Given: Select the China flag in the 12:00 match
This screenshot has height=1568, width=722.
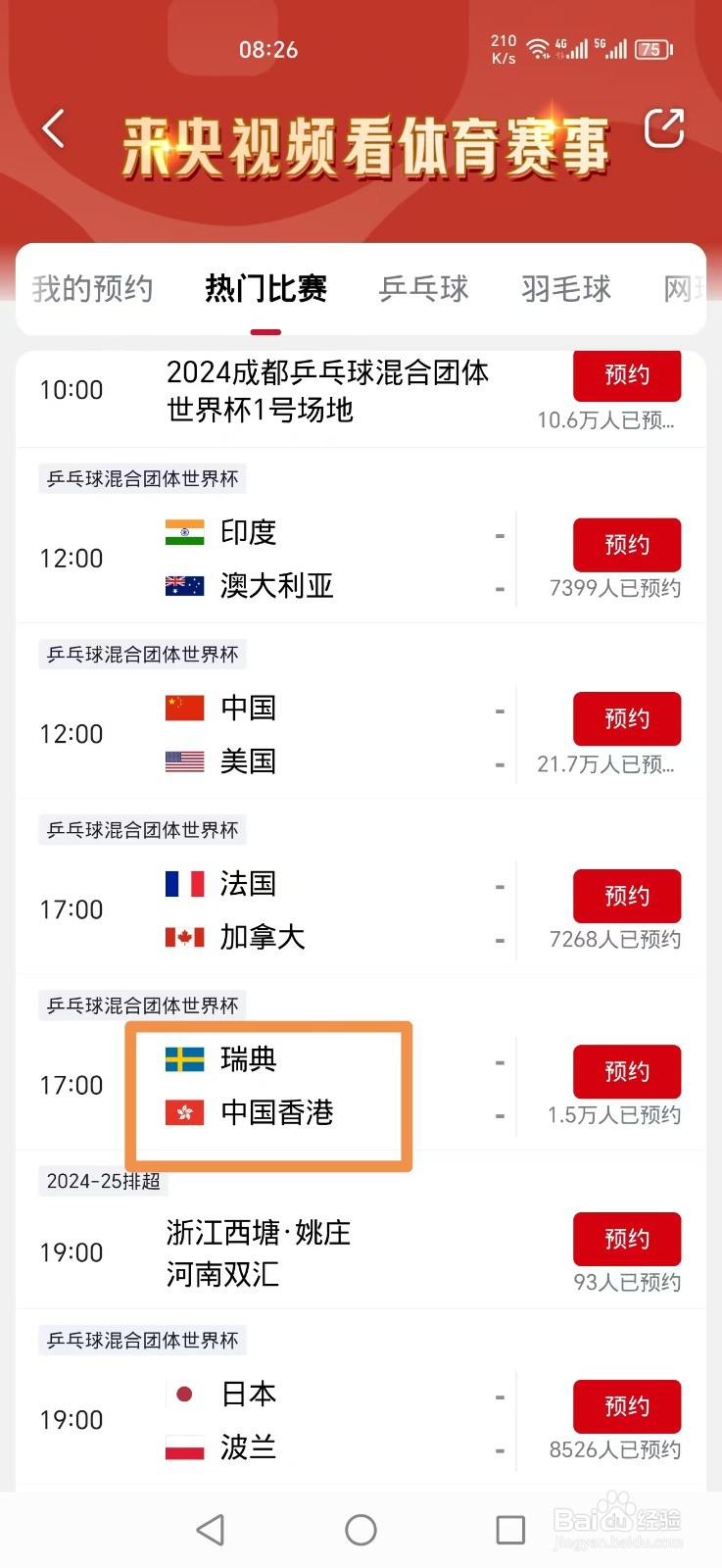Looking at the screenshot, I should pyautogui.click(x=184, y=708).
